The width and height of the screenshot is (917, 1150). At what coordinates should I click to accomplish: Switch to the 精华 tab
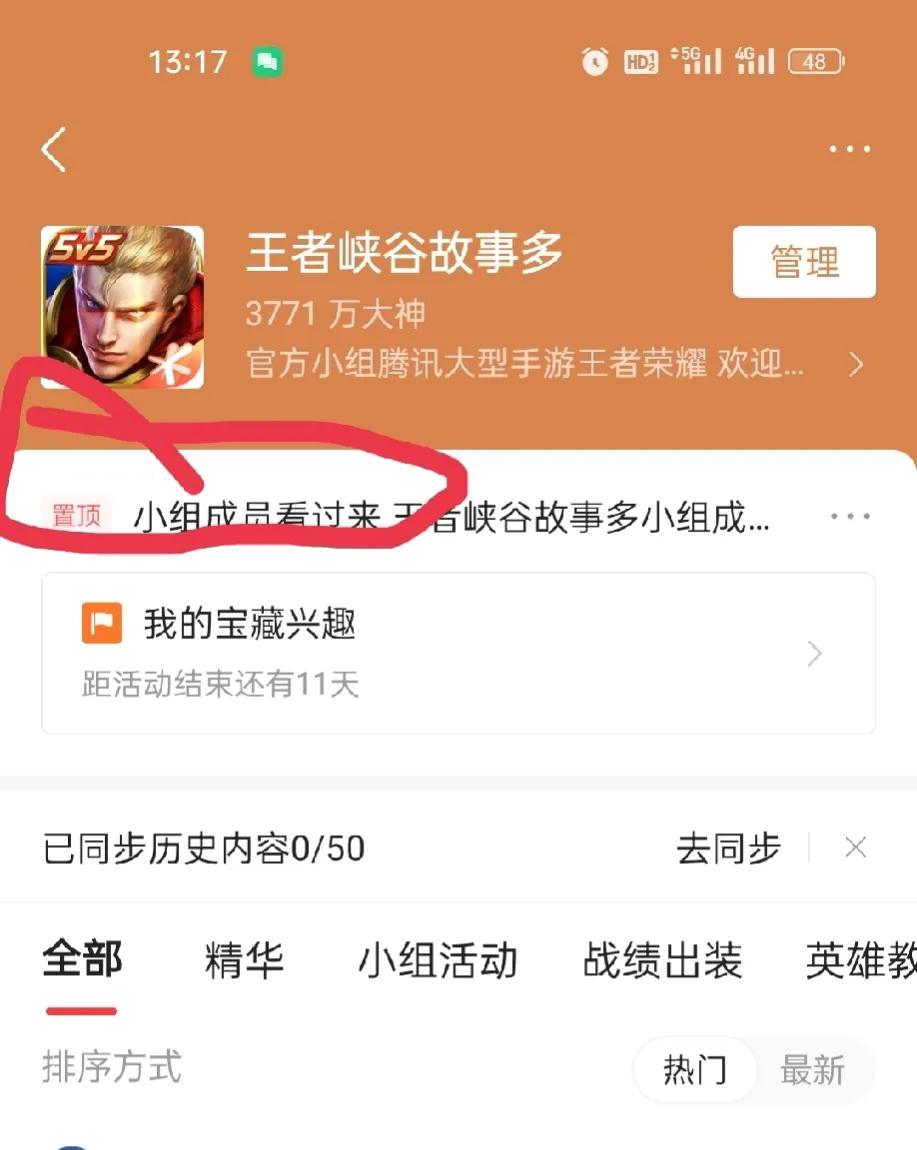coord(244,961)
